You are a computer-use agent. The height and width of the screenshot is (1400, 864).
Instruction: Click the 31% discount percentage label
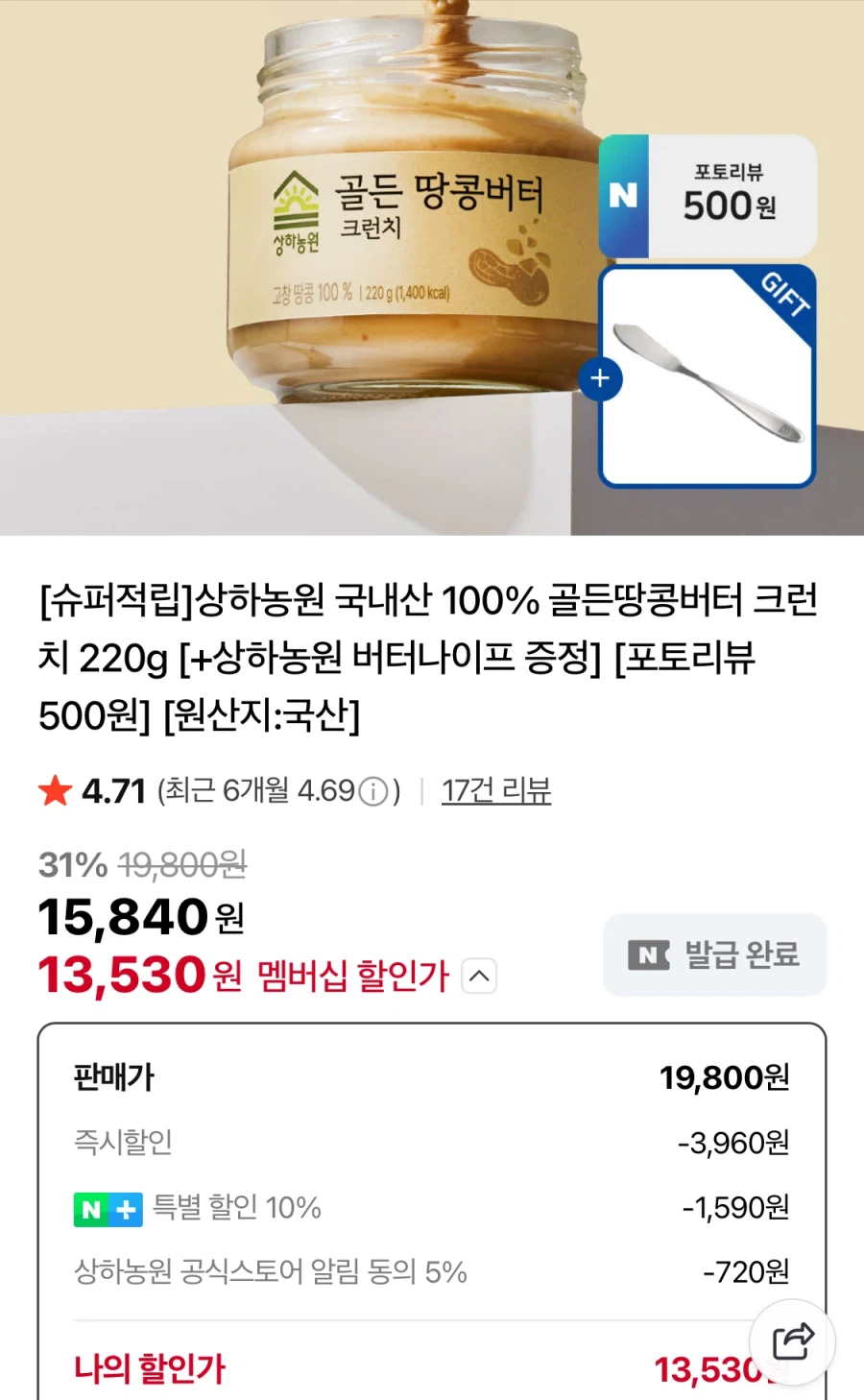pos(69,864)
